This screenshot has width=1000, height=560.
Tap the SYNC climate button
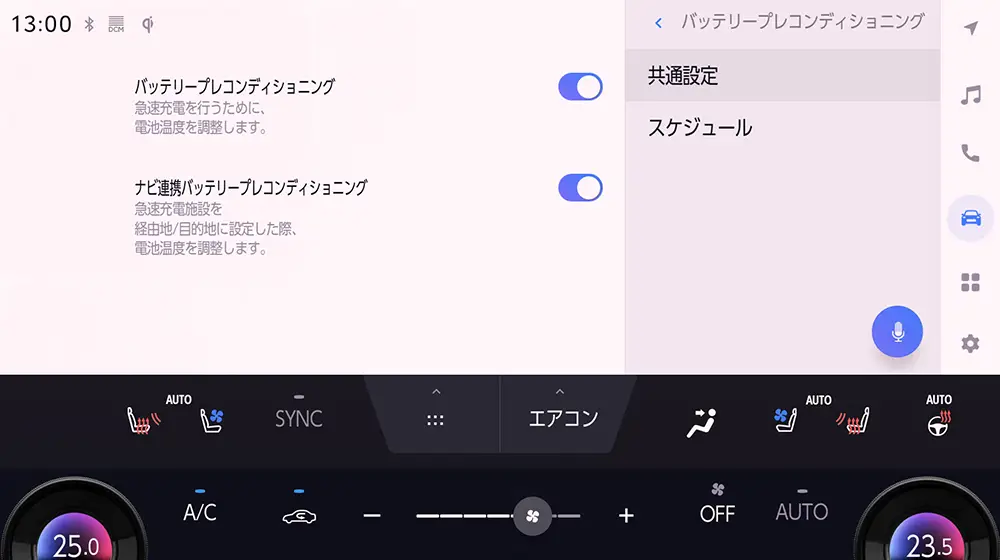[298, 418]
